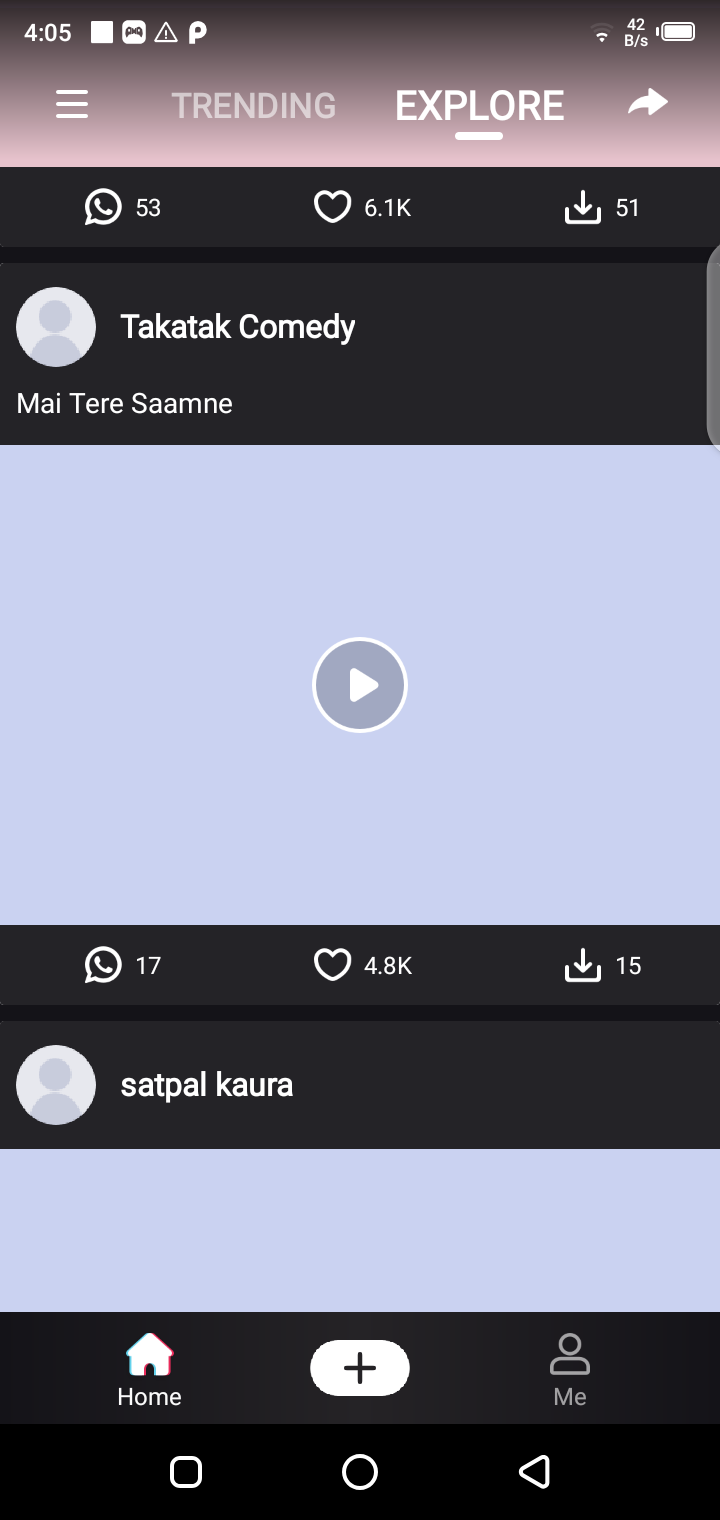Open satpal kaura's video
The width and height of the screenshot is (720, 1520).
[360, 1230]
